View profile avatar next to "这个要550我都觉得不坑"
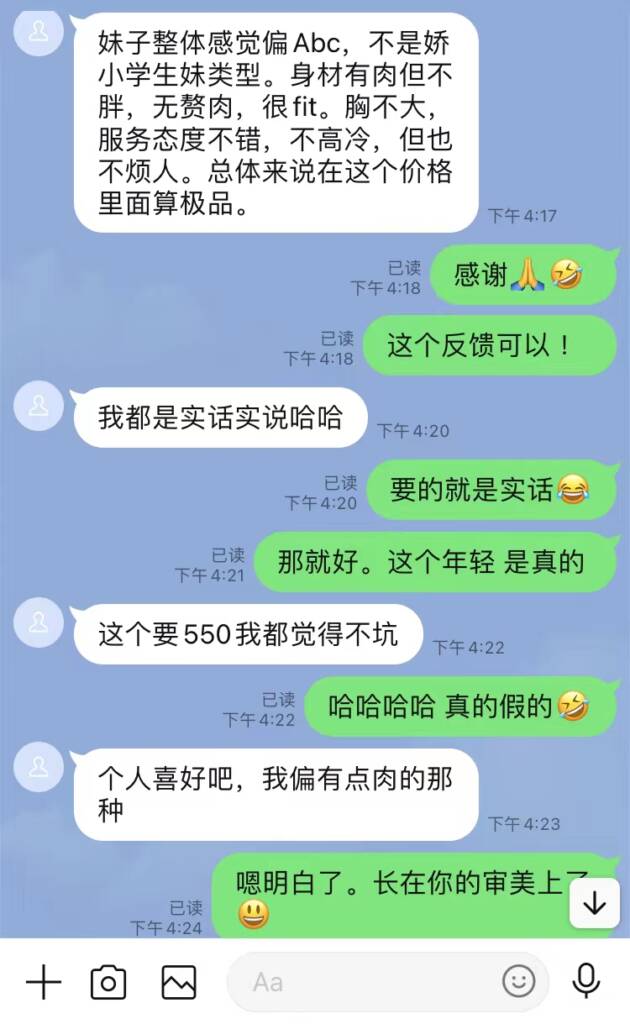Screen dimensions: 630x1024 coord(39,622)
